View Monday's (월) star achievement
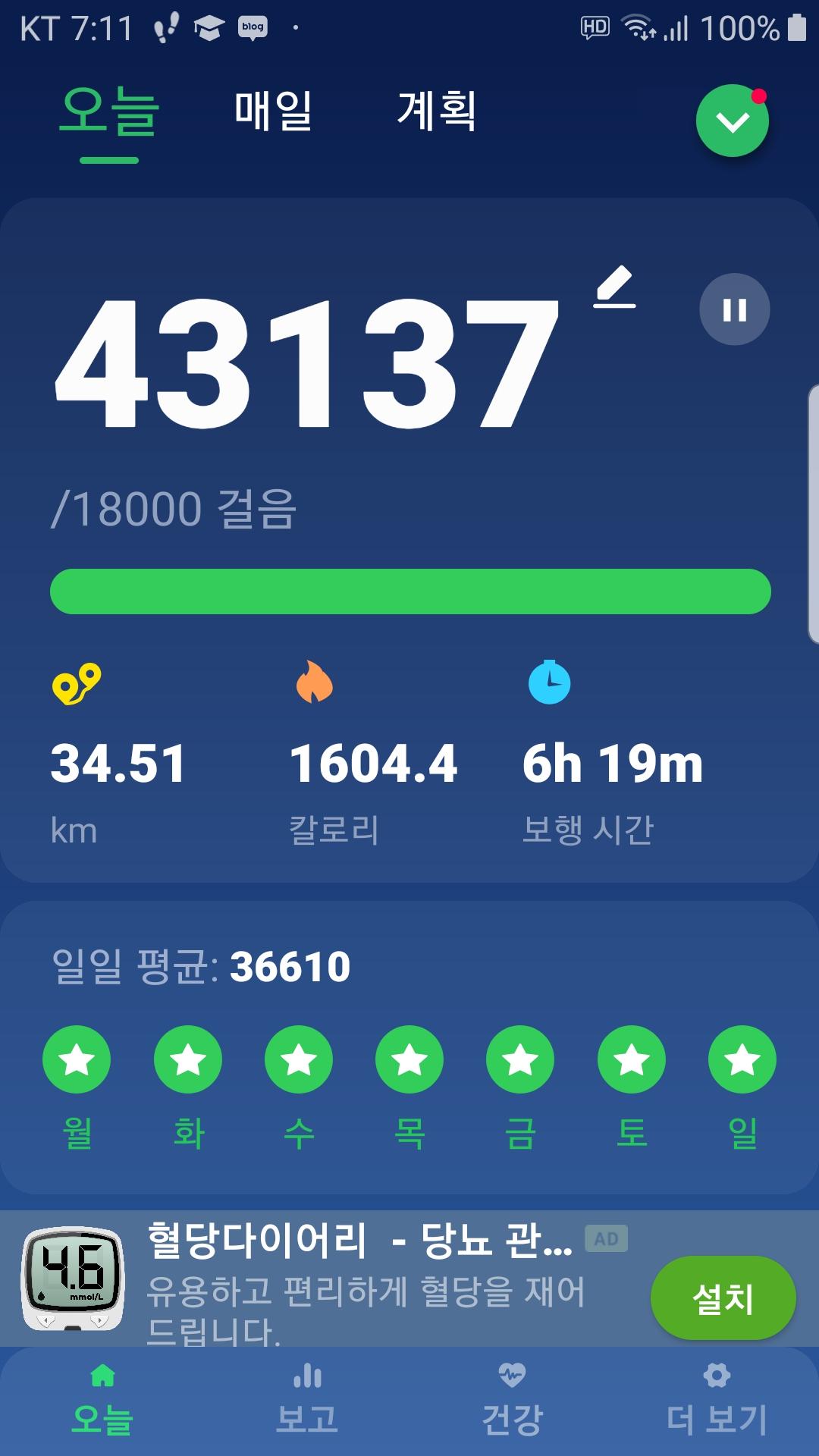Screen dimensions: 819x1456 (x=77, y=1059)
